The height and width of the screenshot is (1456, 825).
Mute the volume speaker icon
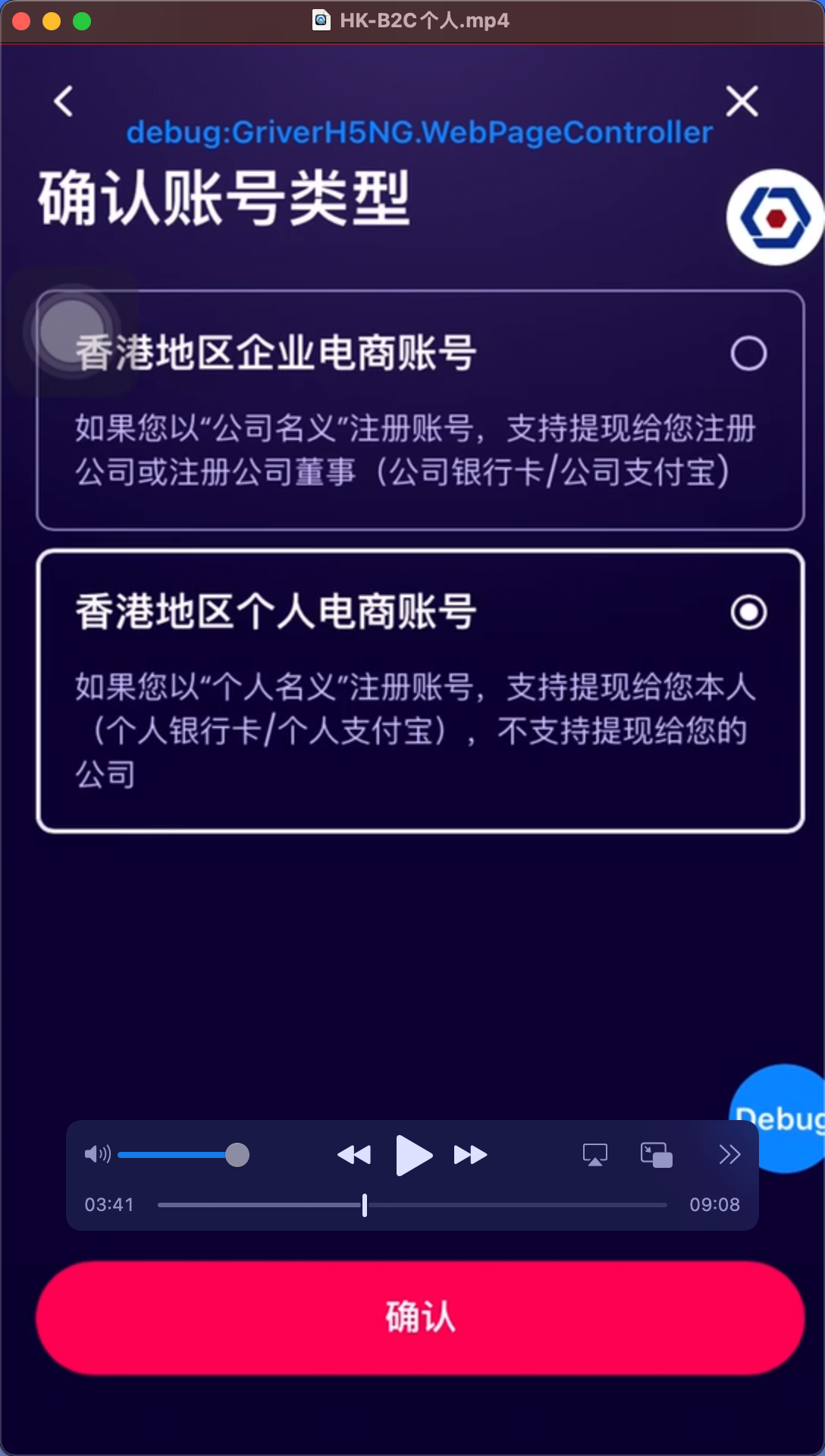point(97,1155)
